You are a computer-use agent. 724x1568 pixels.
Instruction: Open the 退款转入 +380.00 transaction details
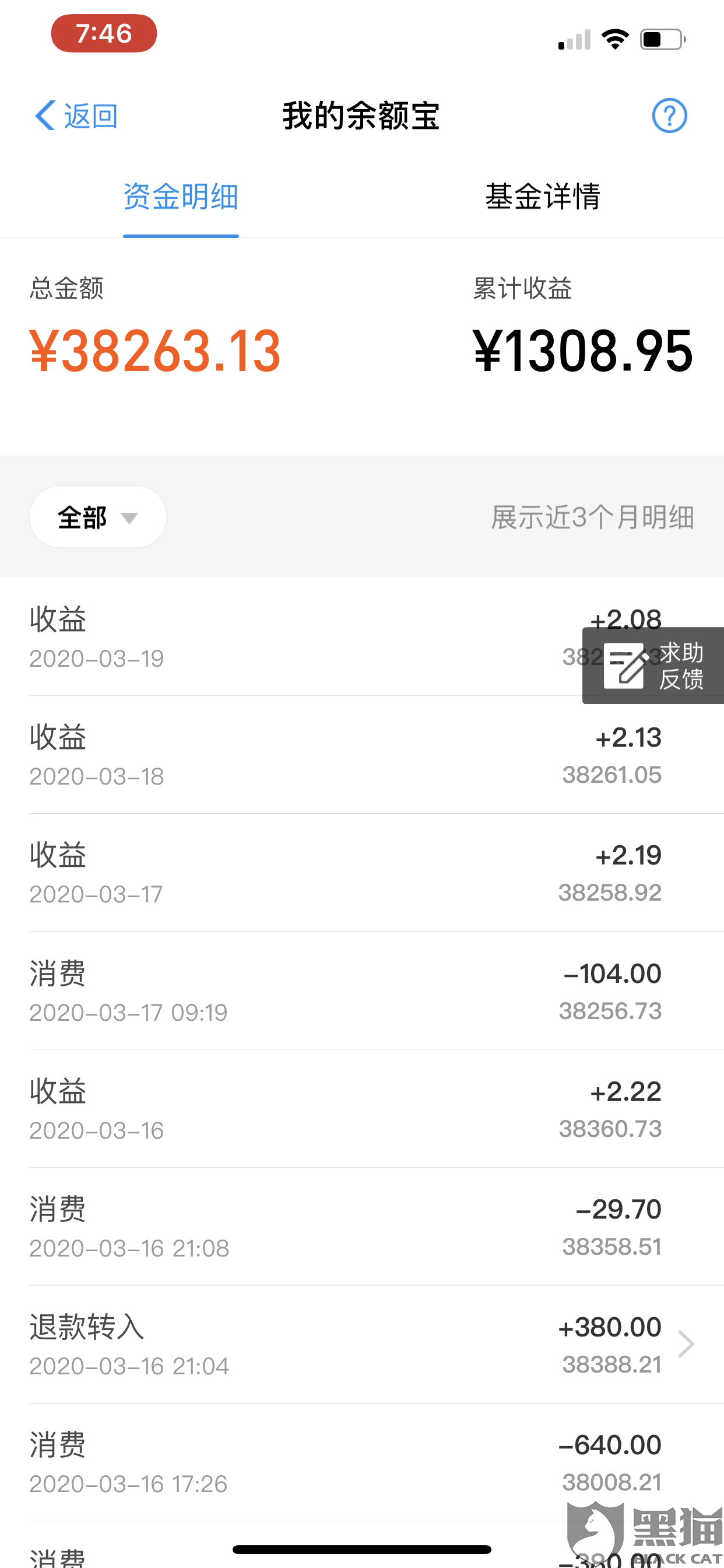click(361, 1344)
